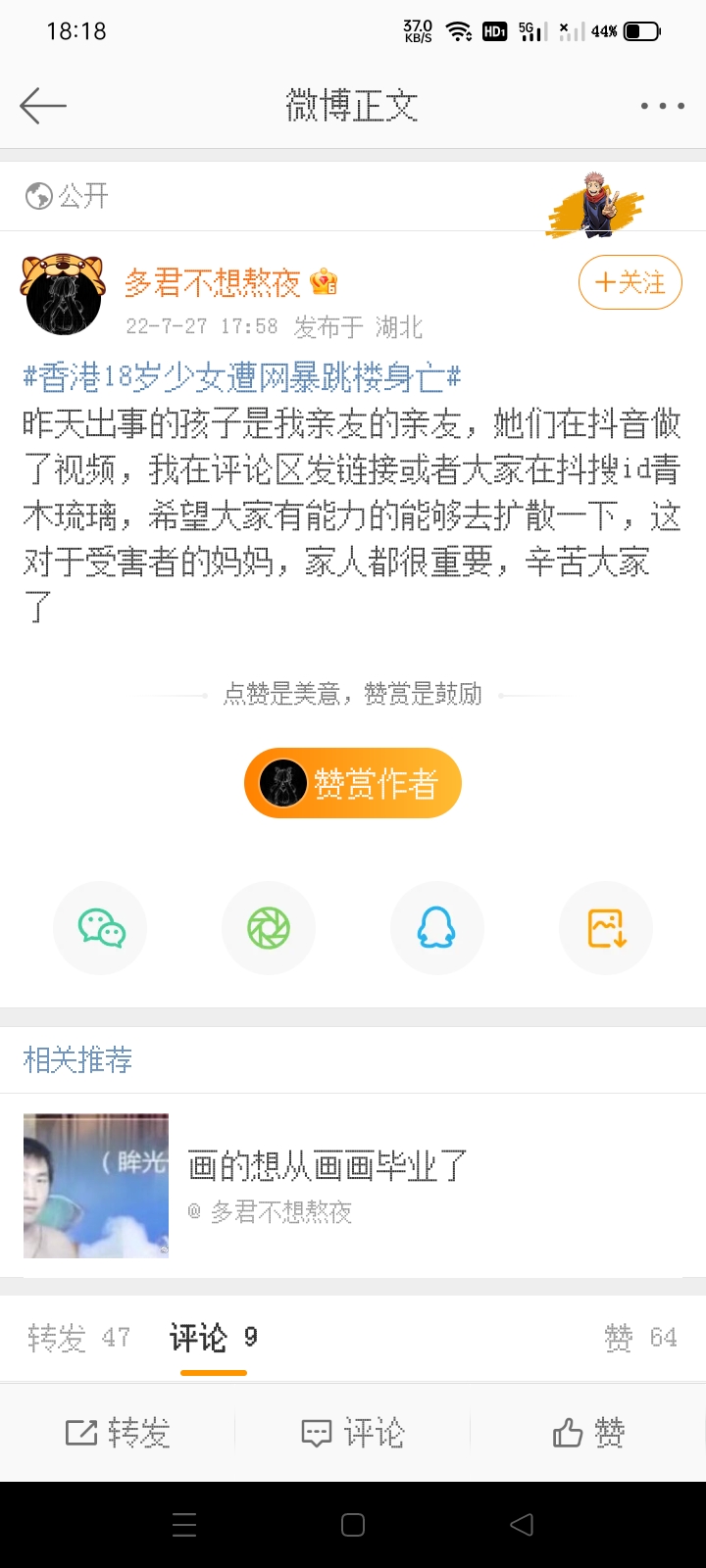Open 多君不想熬夜's profile avatar

pyautogui.click(x=63, y=294)
